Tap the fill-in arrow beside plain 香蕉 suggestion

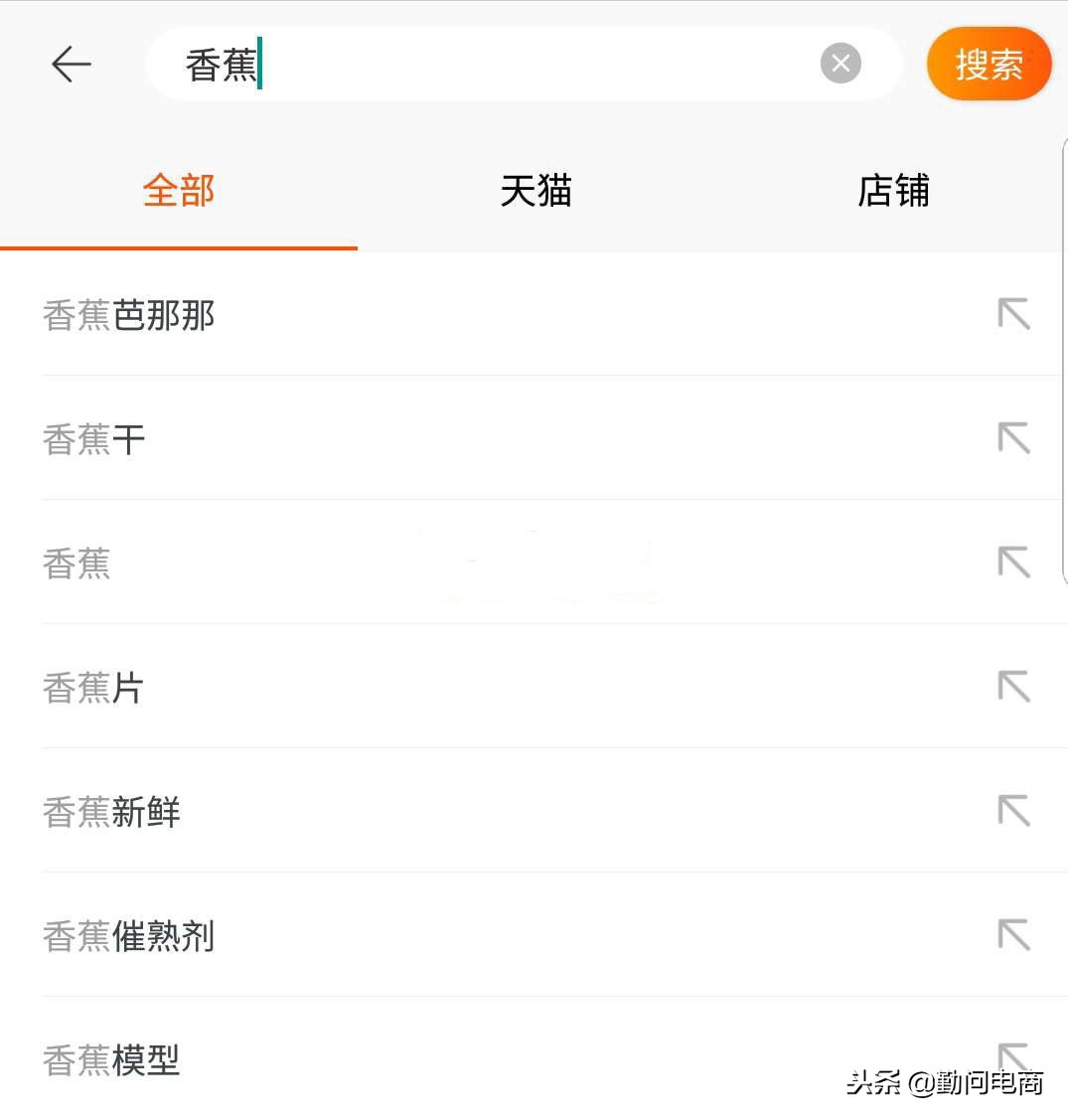(x=1012, y=561)
